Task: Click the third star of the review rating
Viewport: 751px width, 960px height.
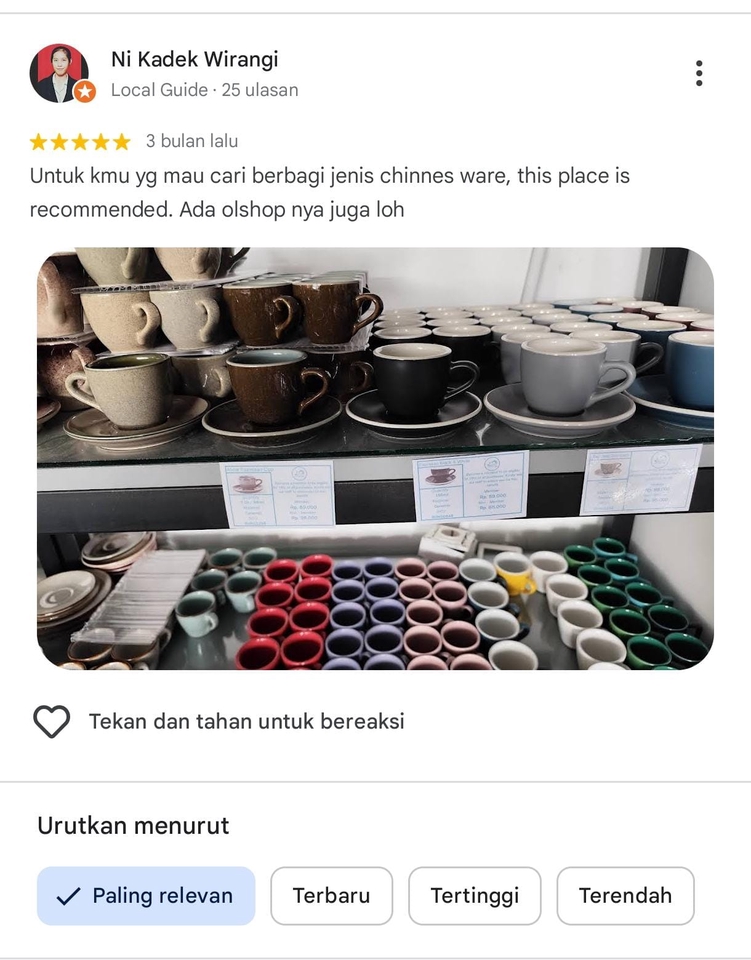Action: click(81, 141)
